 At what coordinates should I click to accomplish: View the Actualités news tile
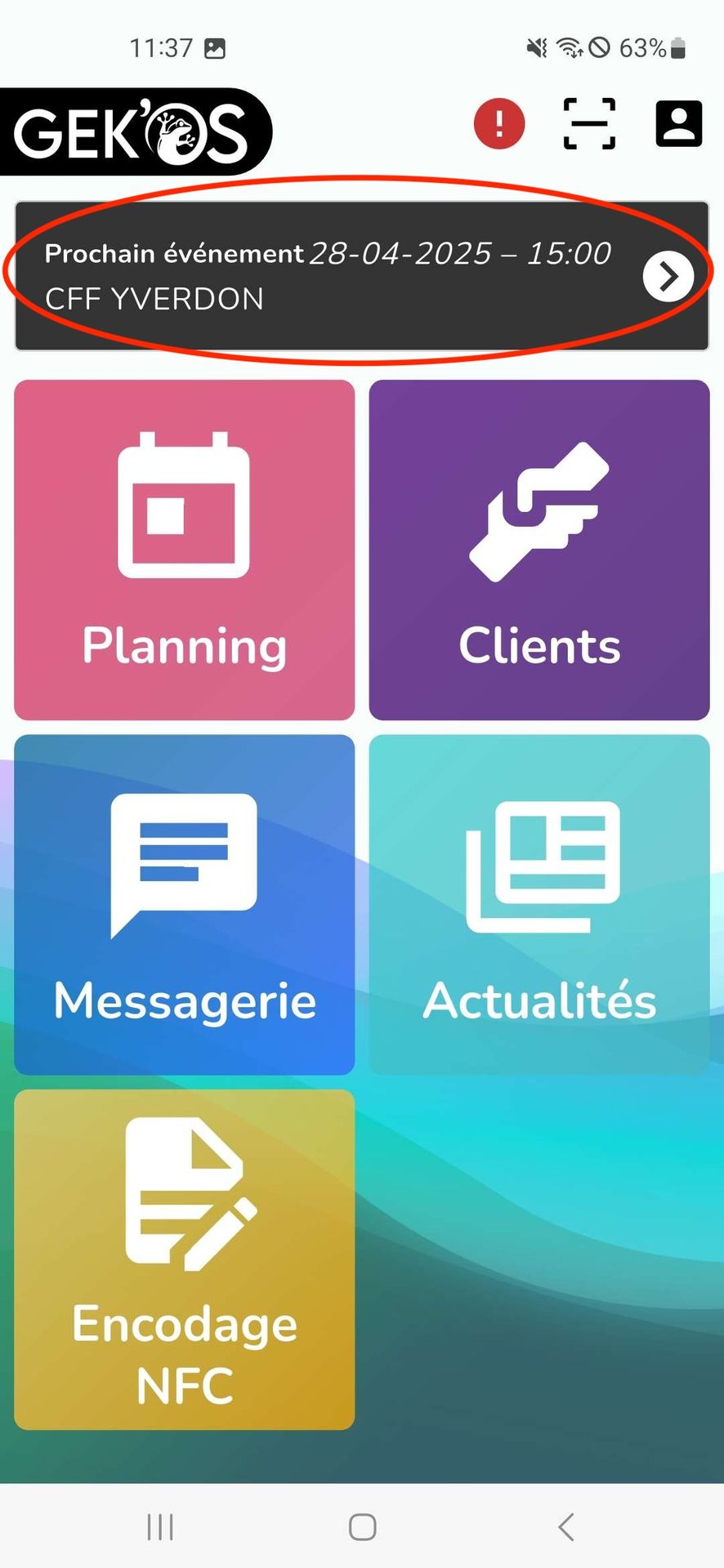pyautogui.click(x=539, y=904)
